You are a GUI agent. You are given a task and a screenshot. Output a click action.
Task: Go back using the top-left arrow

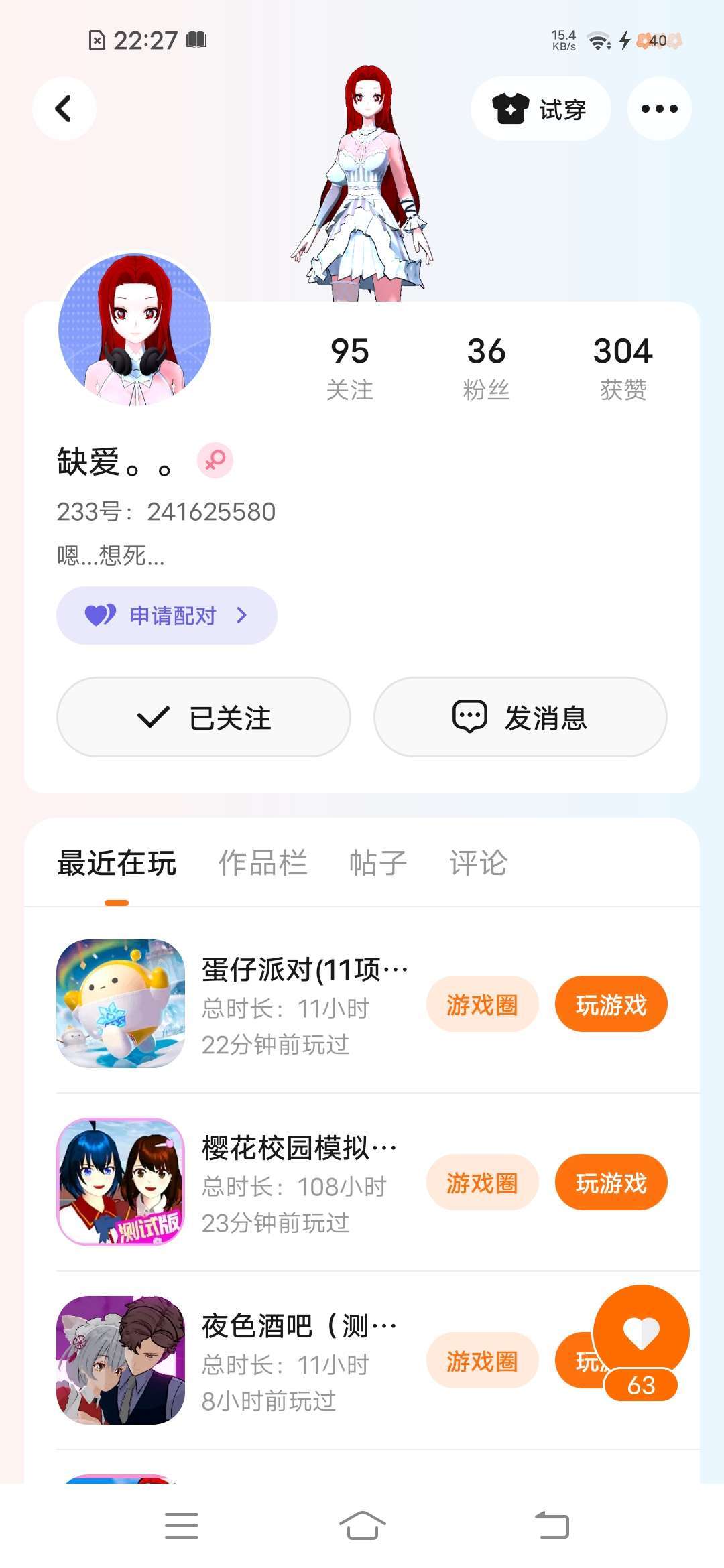(x=64, y=109)
